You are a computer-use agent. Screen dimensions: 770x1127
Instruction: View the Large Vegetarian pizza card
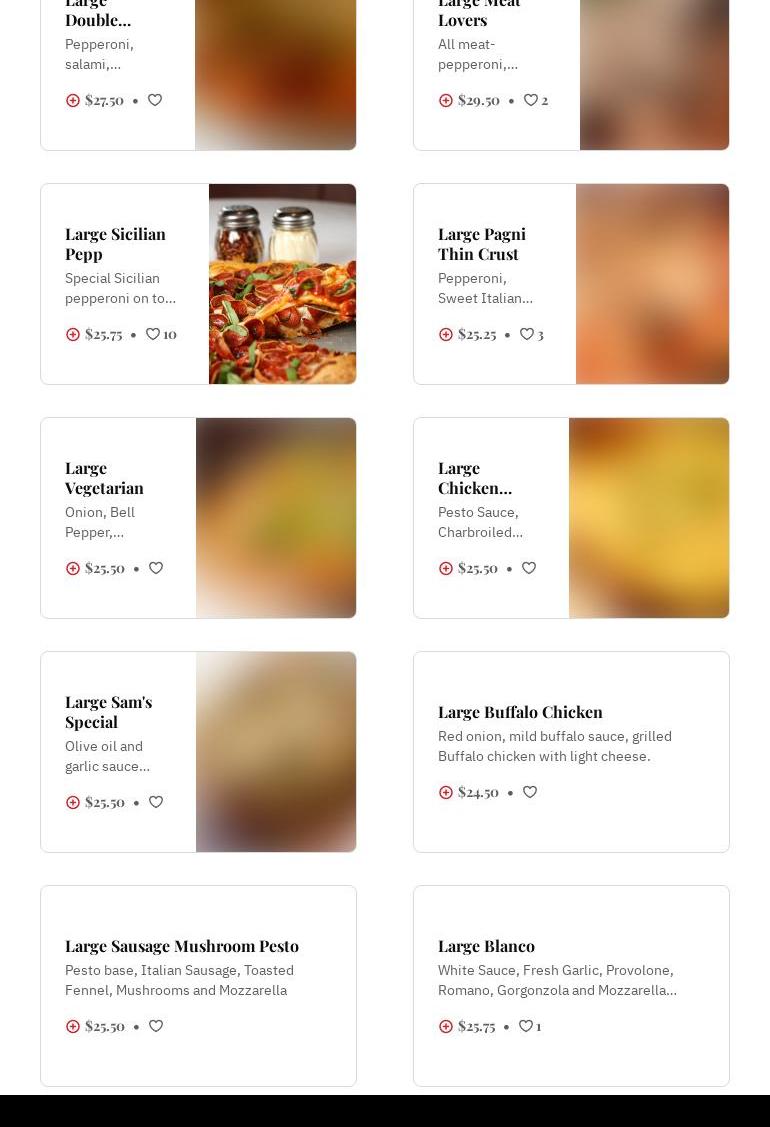pyautogui.click(x=104, y=477)
